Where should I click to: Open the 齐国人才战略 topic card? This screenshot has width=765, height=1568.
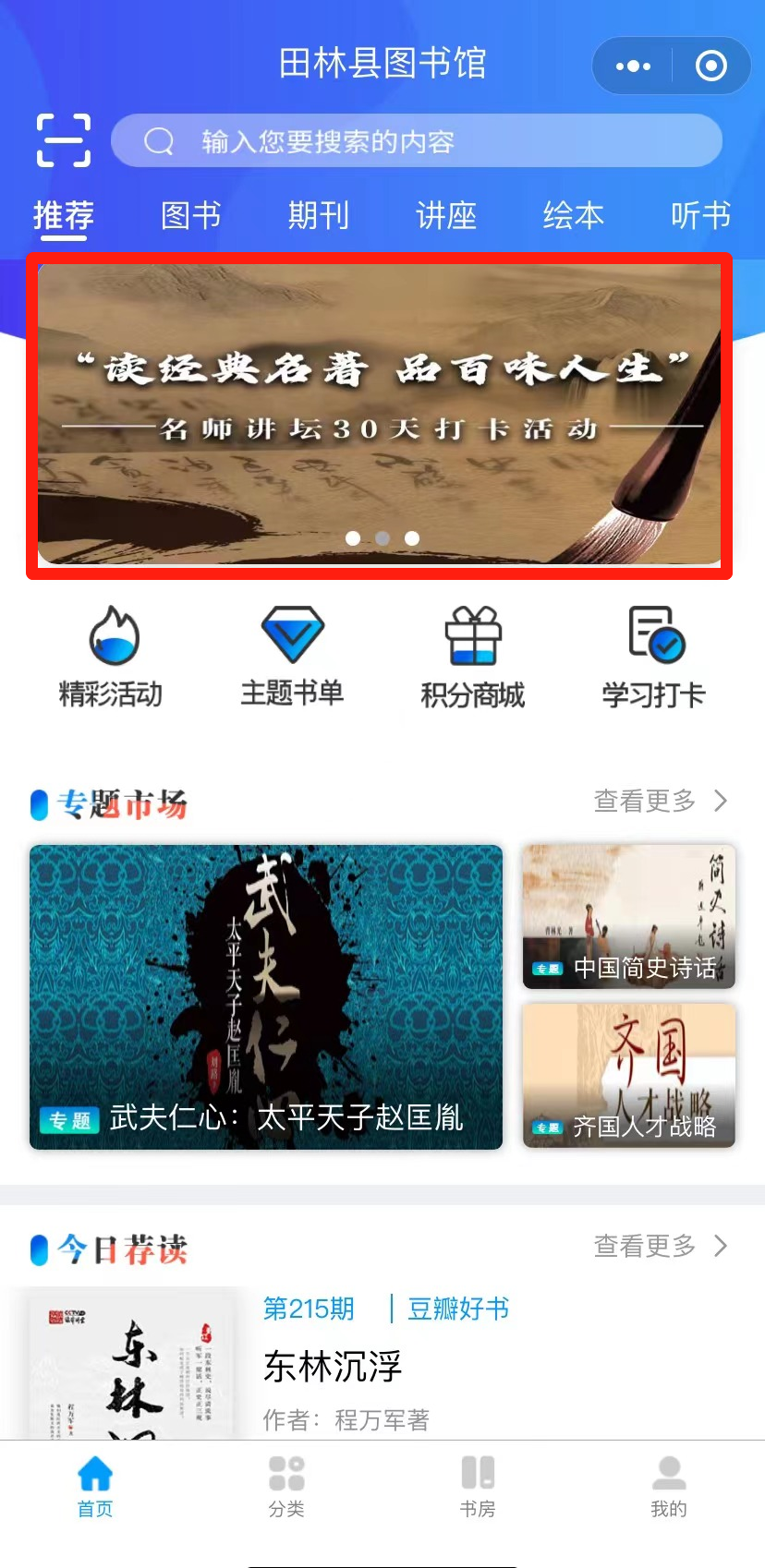[628, 1075]
